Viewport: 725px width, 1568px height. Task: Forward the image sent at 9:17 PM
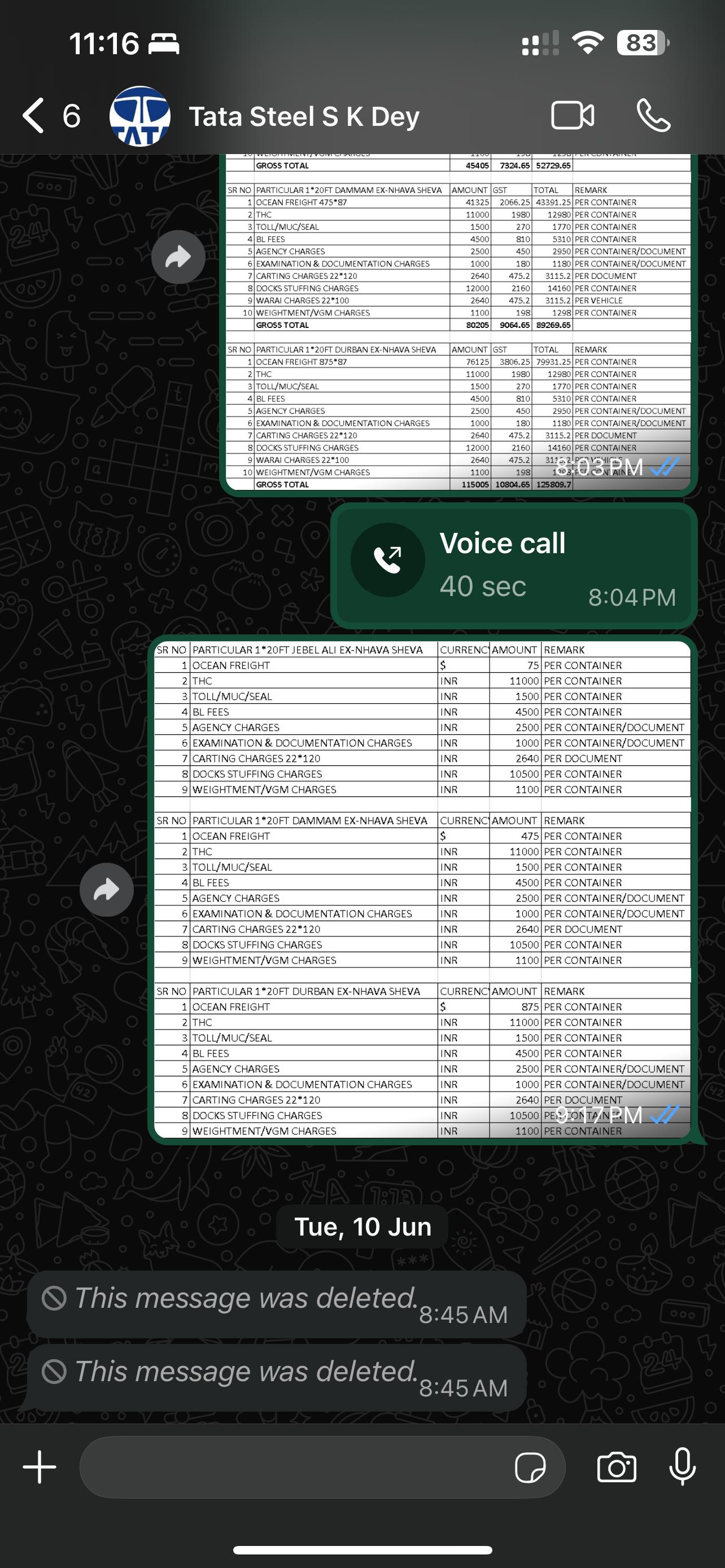(107, 890)
